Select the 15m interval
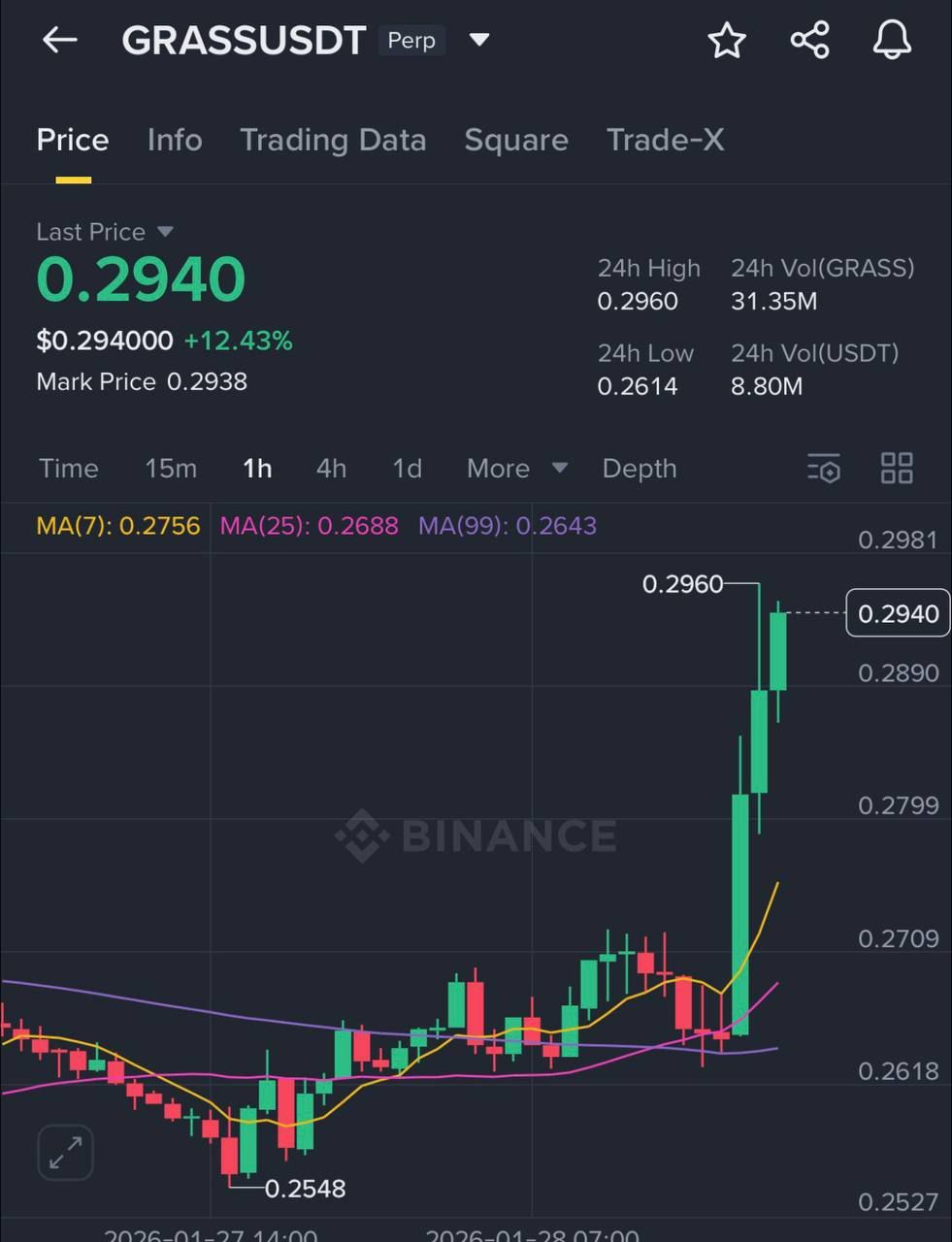The width and height of the screenshot is (952, 1242). [171, 469]
